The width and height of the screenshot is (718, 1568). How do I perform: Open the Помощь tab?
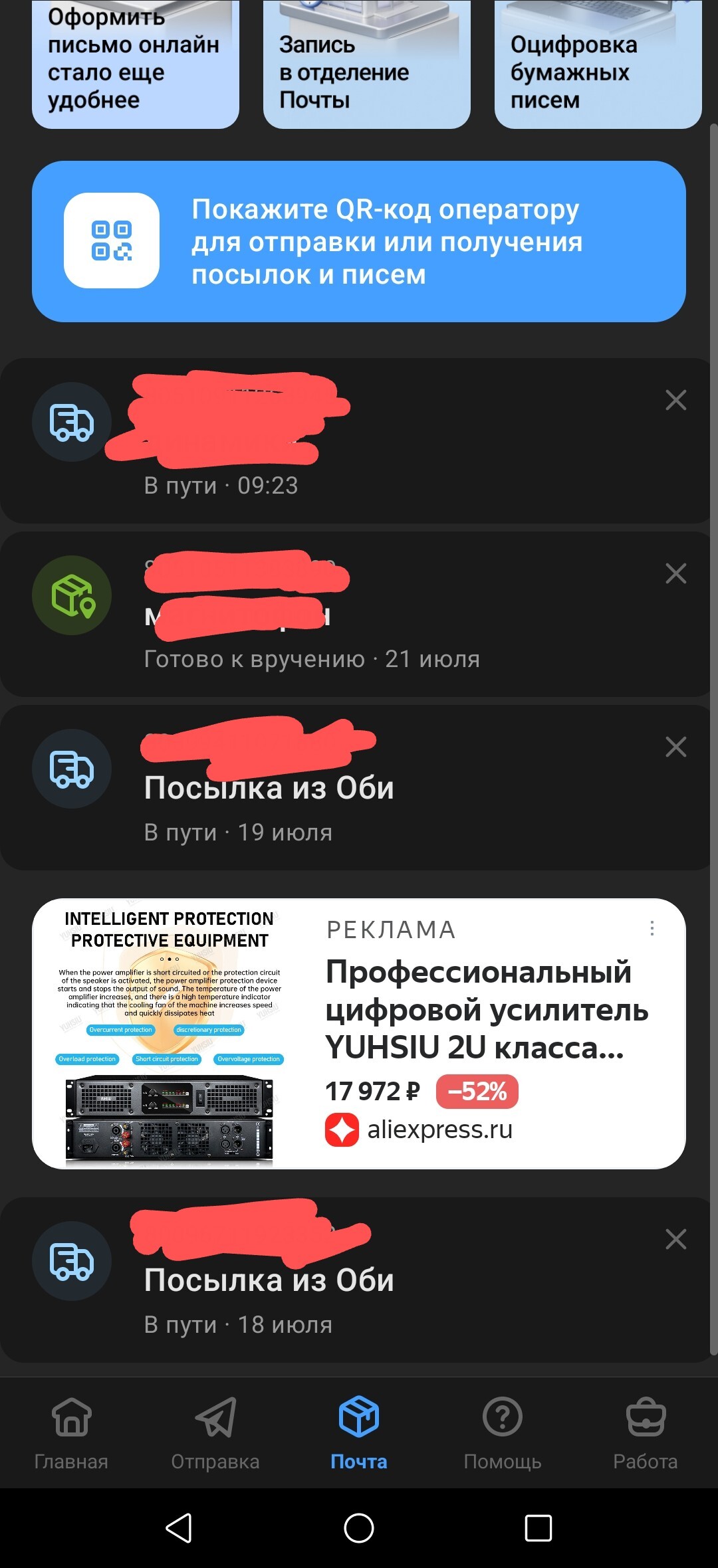point(503,1433)
